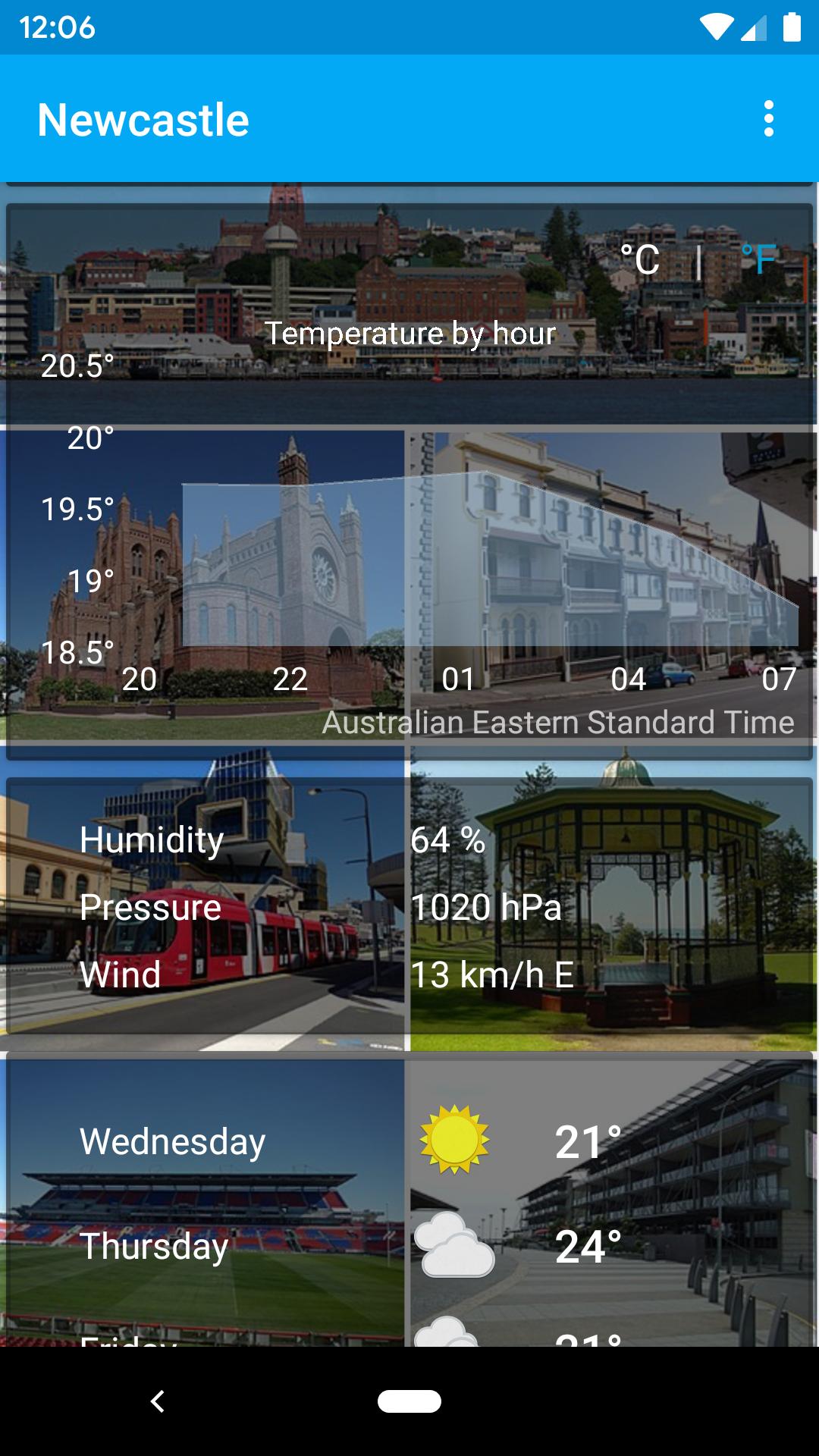
Task: Tap the home pill at the bottom
Action: 409,1399
